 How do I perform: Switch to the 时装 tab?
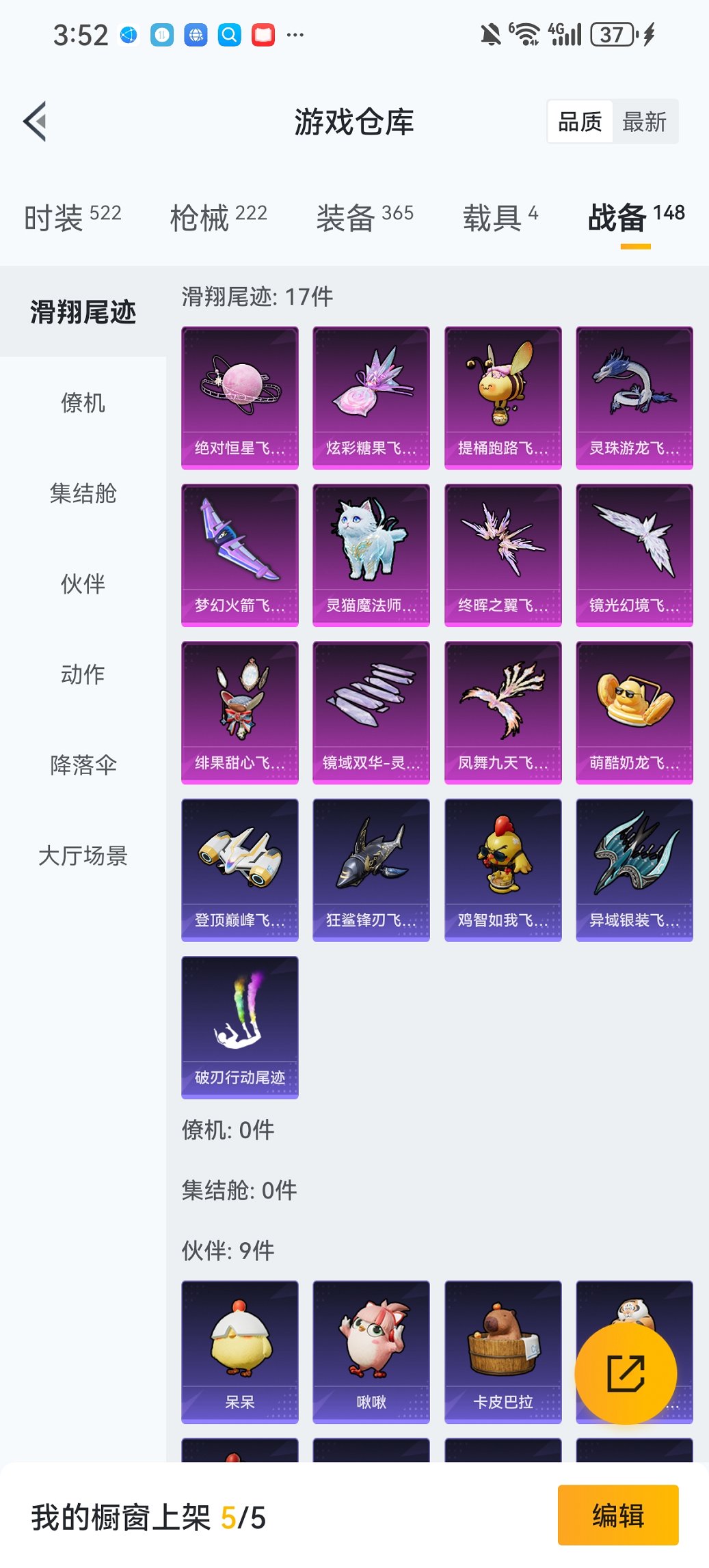pos(72,217)
